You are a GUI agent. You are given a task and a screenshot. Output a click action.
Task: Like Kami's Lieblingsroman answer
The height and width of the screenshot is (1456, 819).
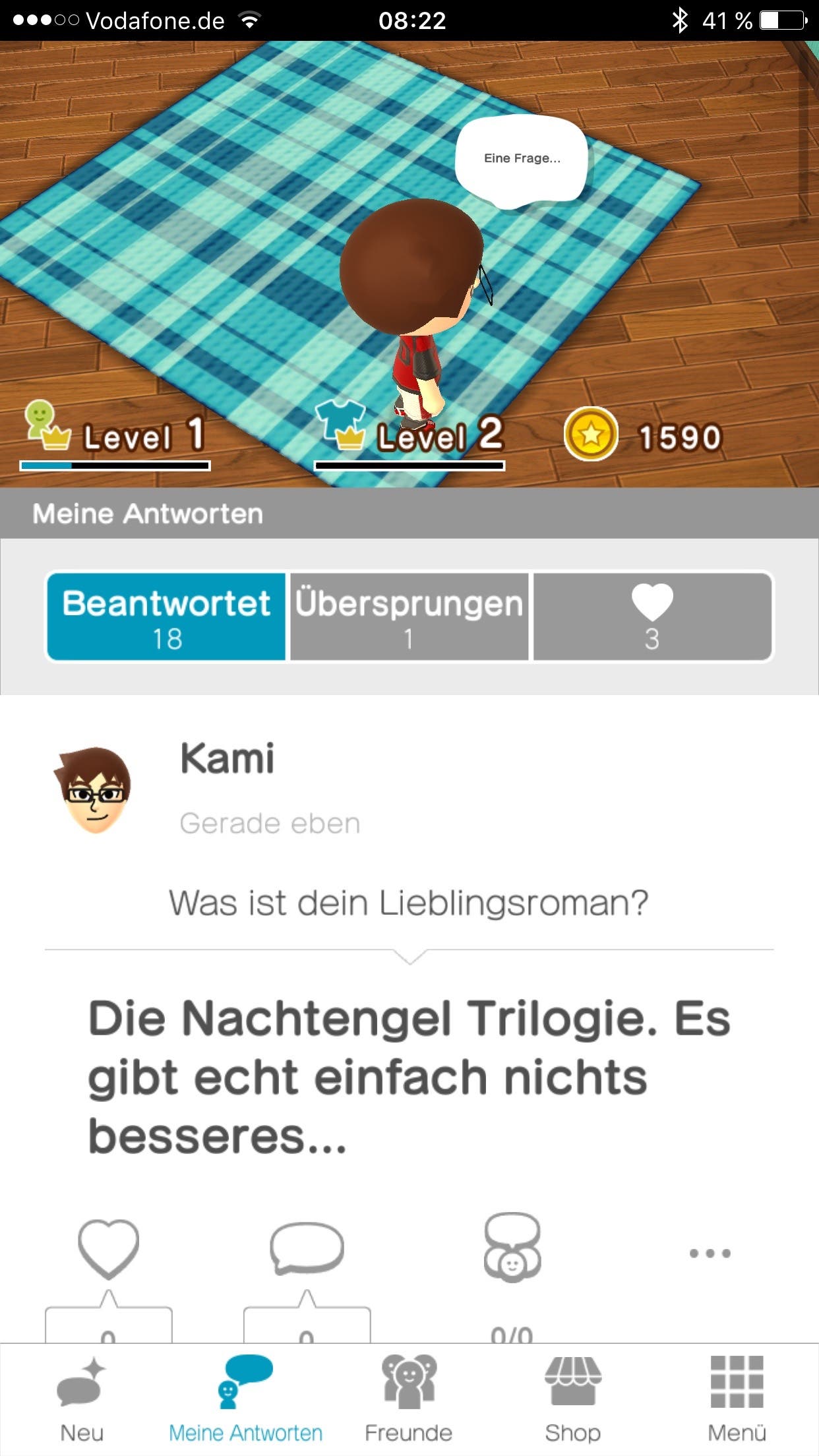(x=108, y=1248)
